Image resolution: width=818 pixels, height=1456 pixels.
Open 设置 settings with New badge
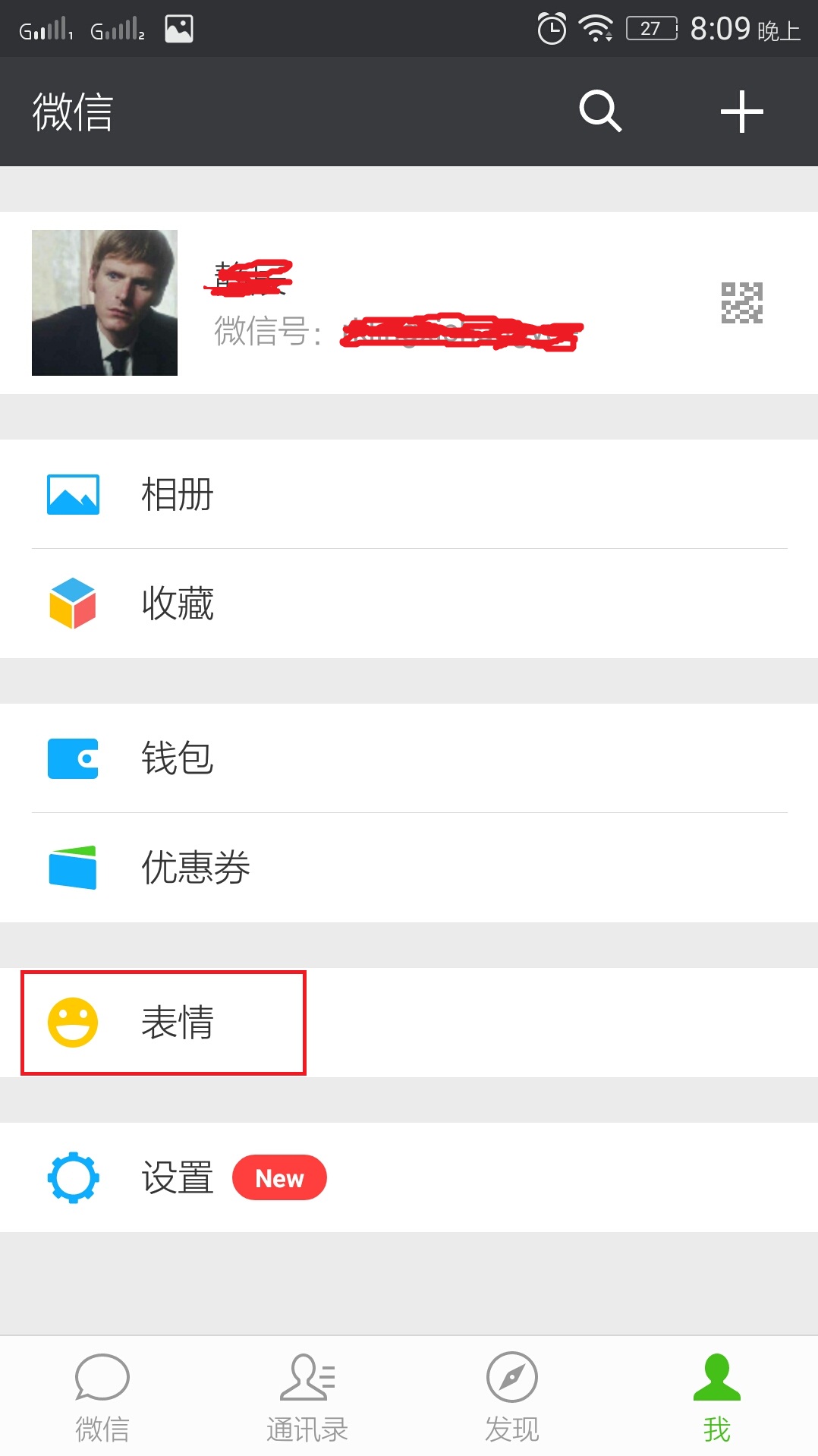(x=409, y=1177)
